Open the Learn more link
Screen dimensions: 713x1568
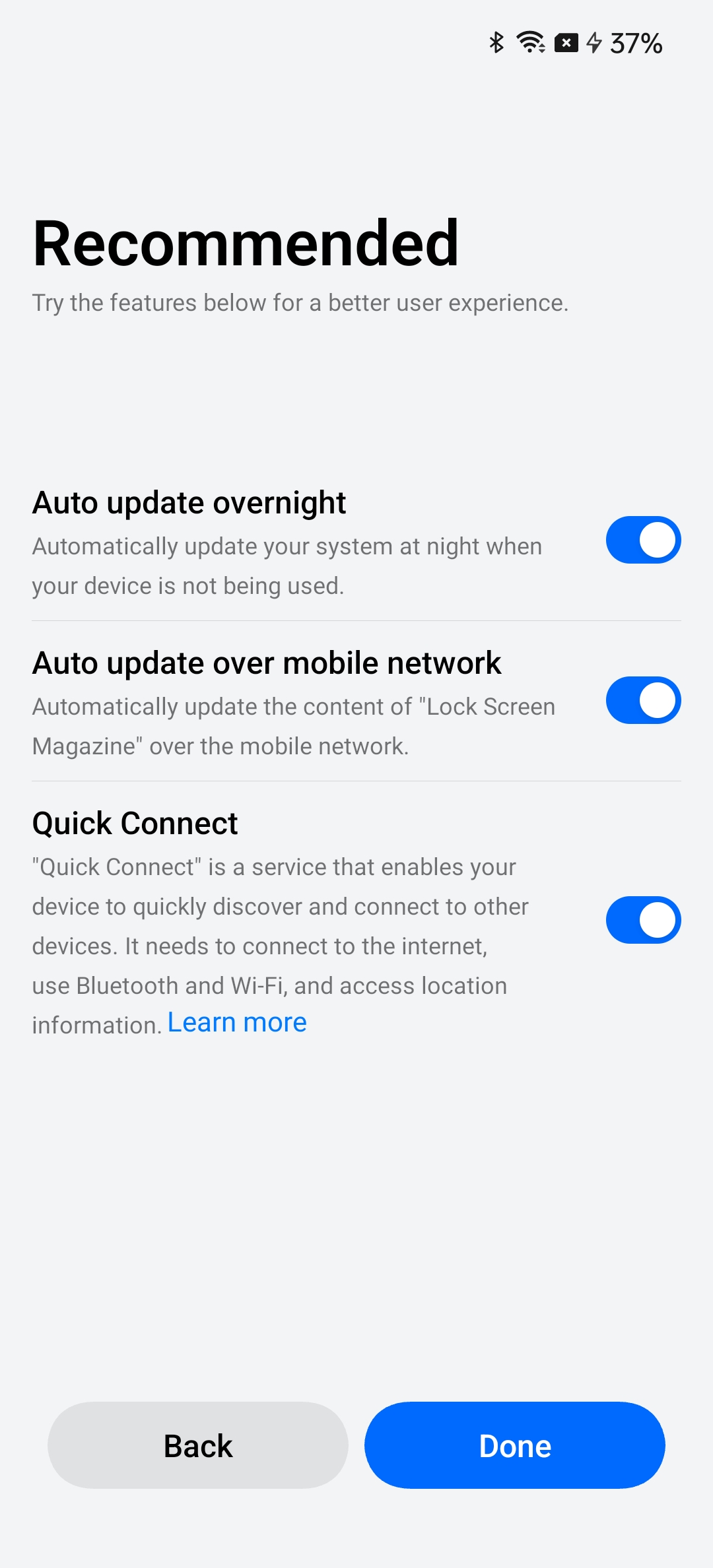click(x=237, y=1022)
